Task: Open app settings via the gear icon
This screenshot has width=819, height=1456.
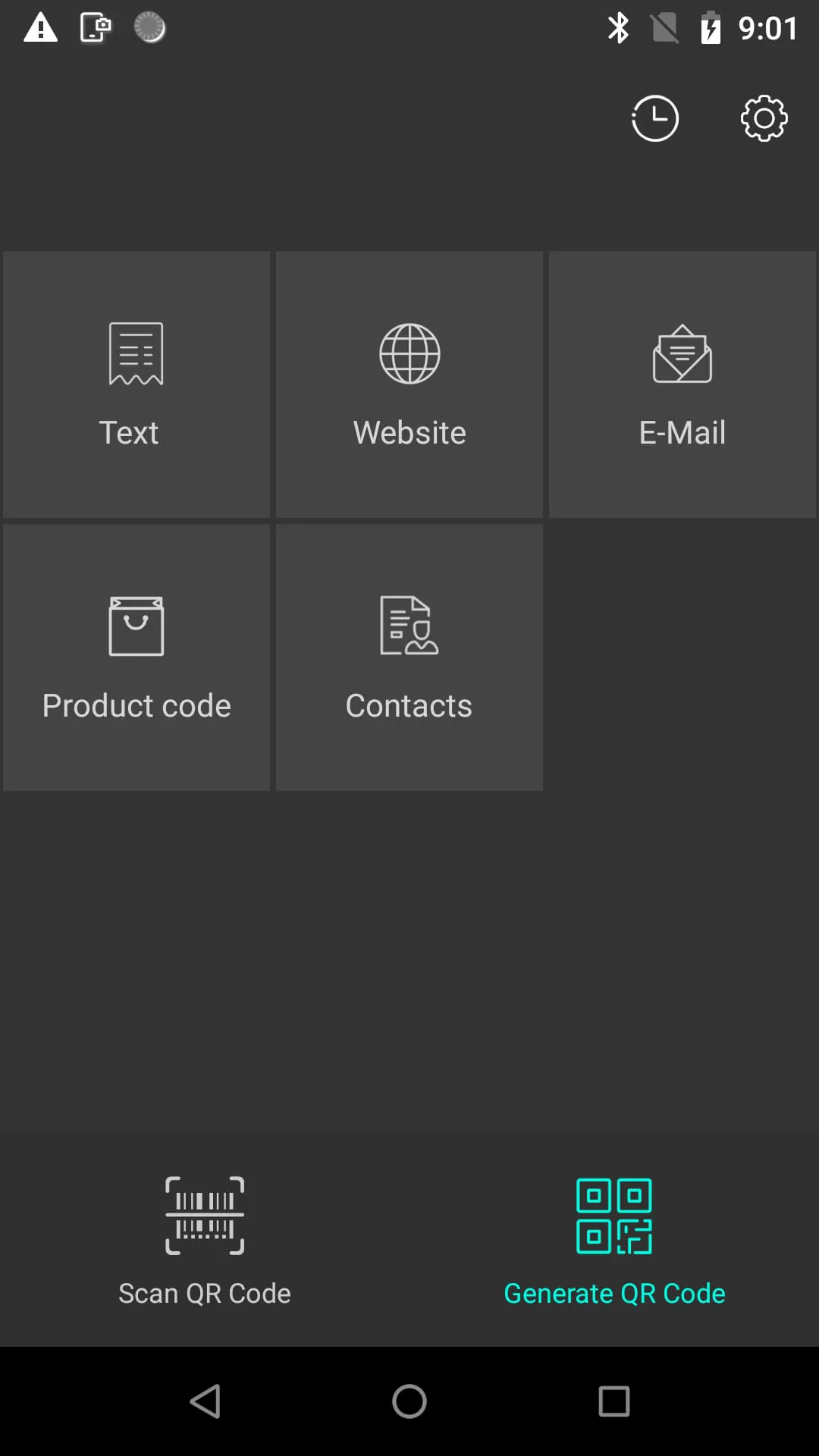Action: coord(764,118)
